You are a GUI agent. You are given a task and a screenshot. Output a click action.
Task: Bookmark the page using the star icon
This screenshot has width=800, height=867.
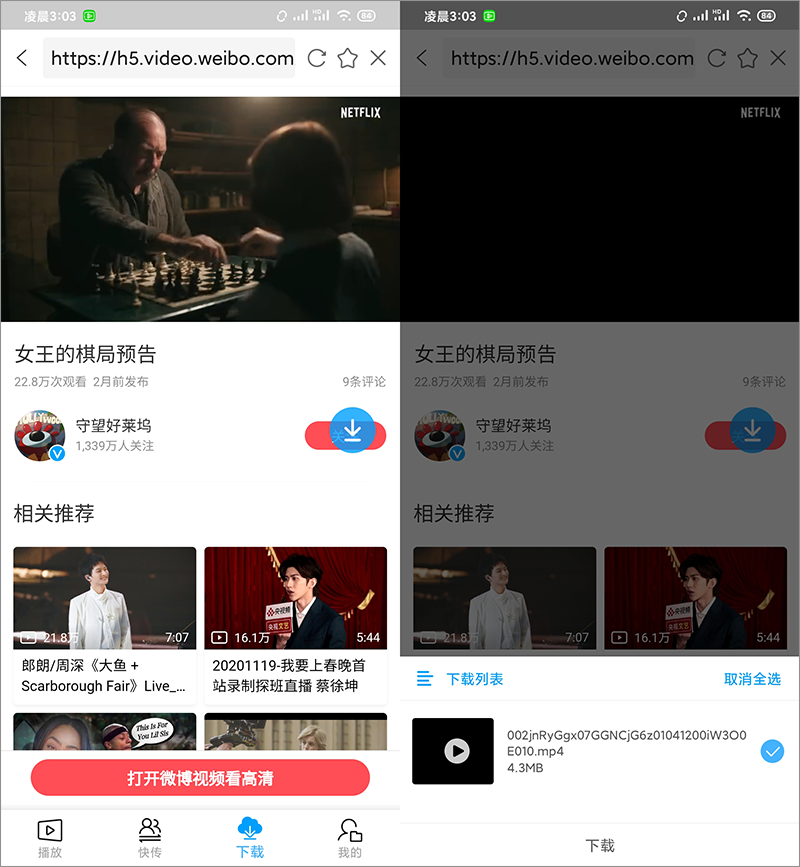pyautogui.click(x=347, y=58)
